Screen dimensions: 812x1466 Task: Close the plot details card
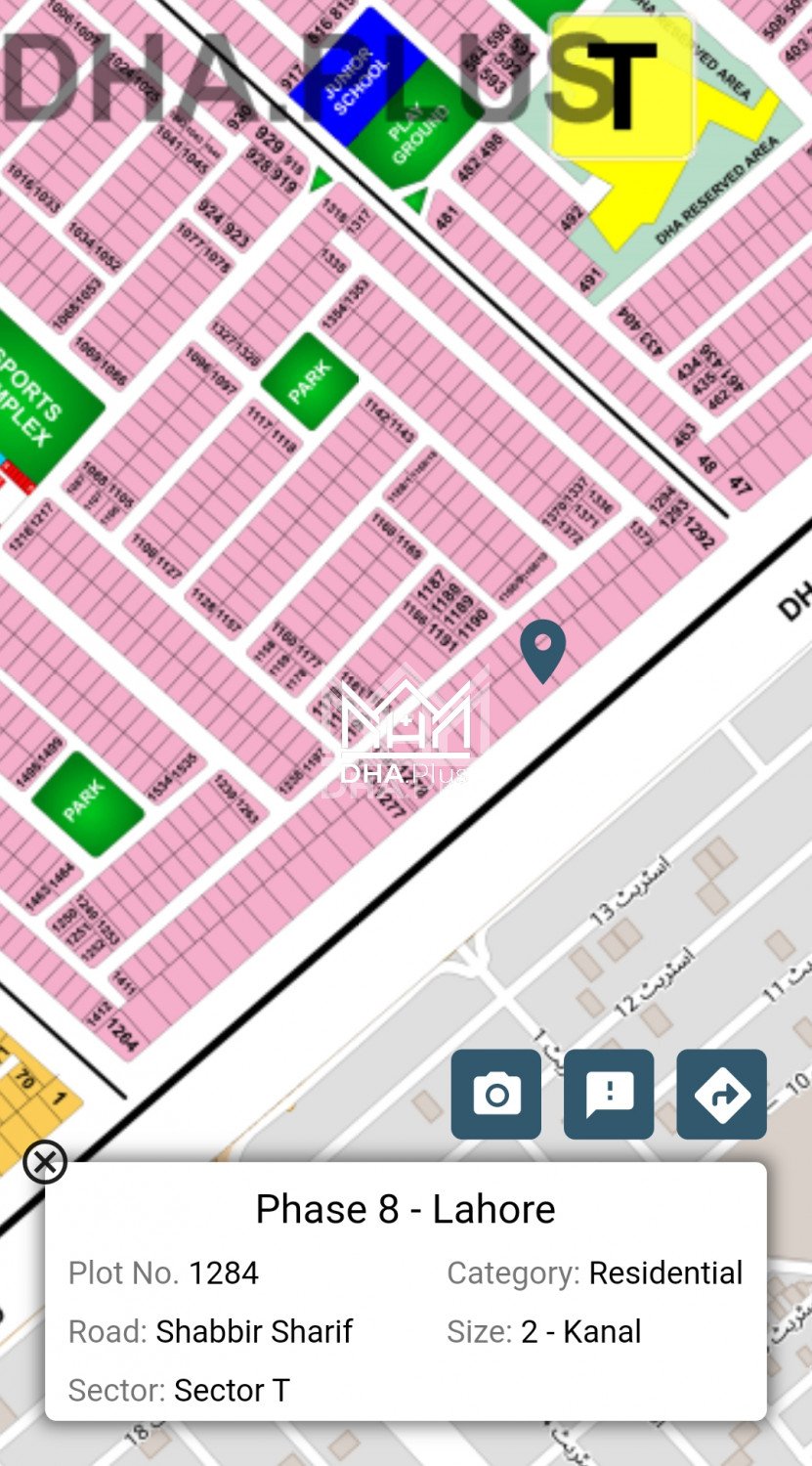[x=45, y=1162]
